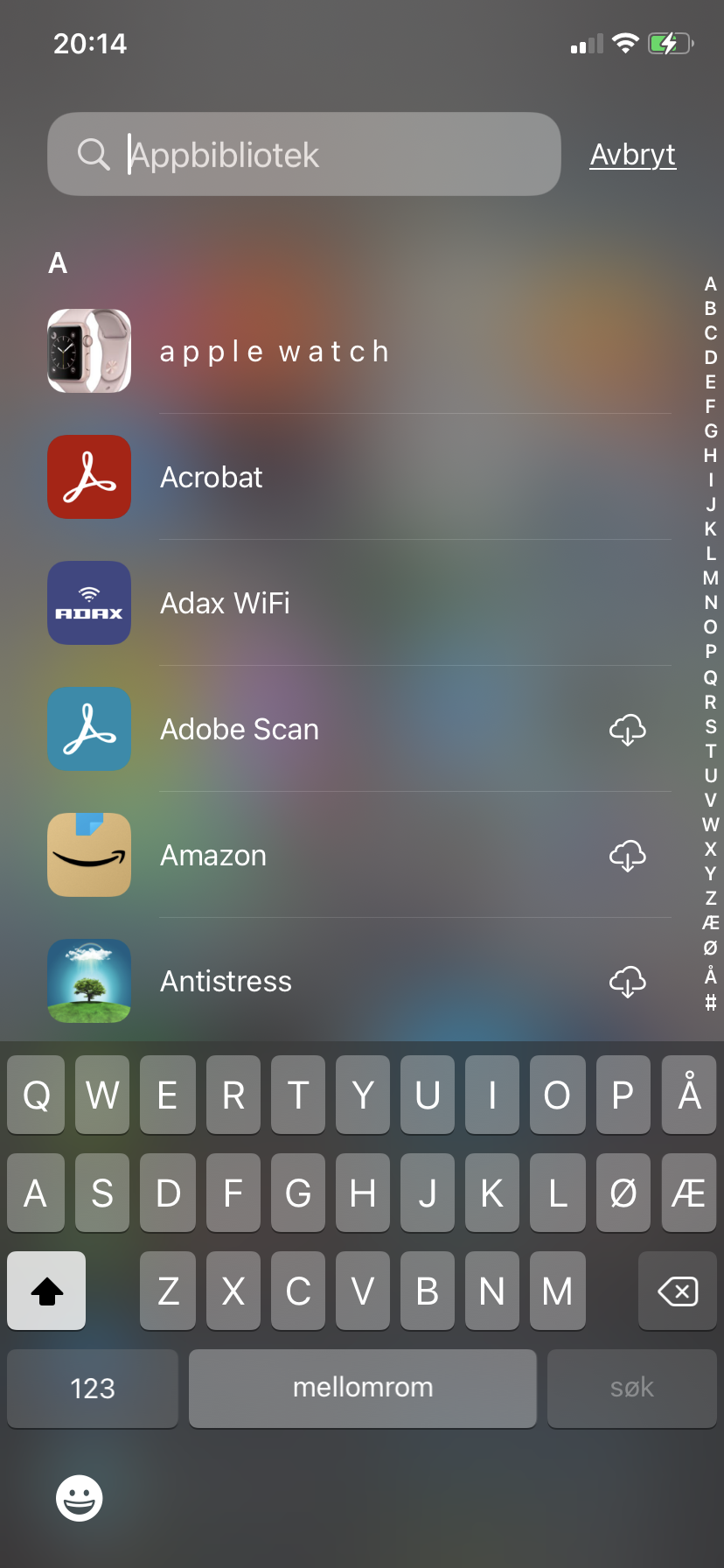Jump to letter S in index
The height and width of the screenshot is (1568, 724).
point(710,726)
